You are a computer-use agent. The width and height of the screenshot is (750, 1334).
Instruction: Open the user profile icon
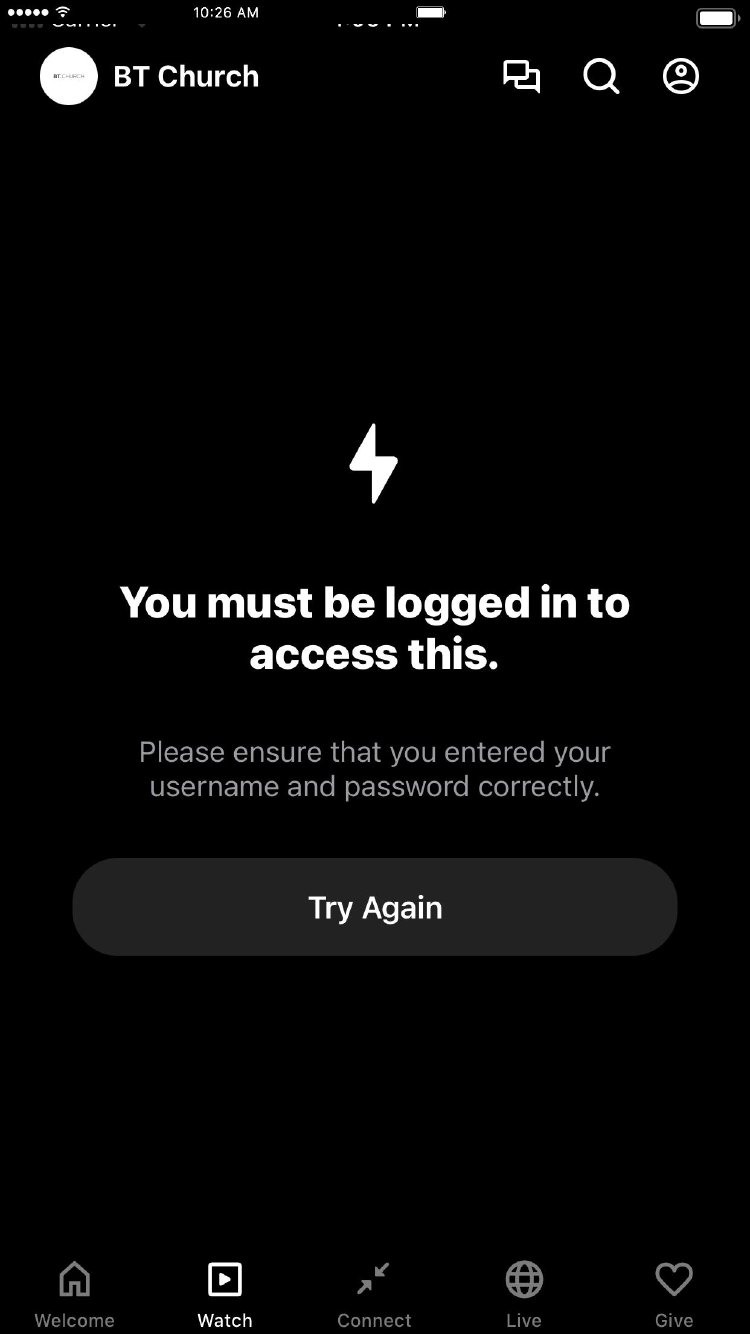click(x=681, y=77)
